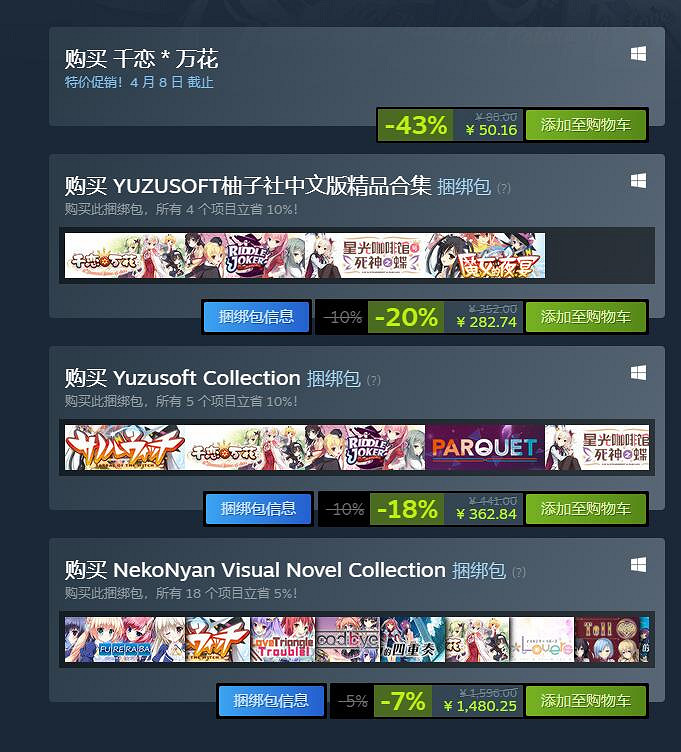Open PARQUET game in Yuzusoft Collection
The height and width of the screenshot is (752, 681).
[x=484, y=447]
